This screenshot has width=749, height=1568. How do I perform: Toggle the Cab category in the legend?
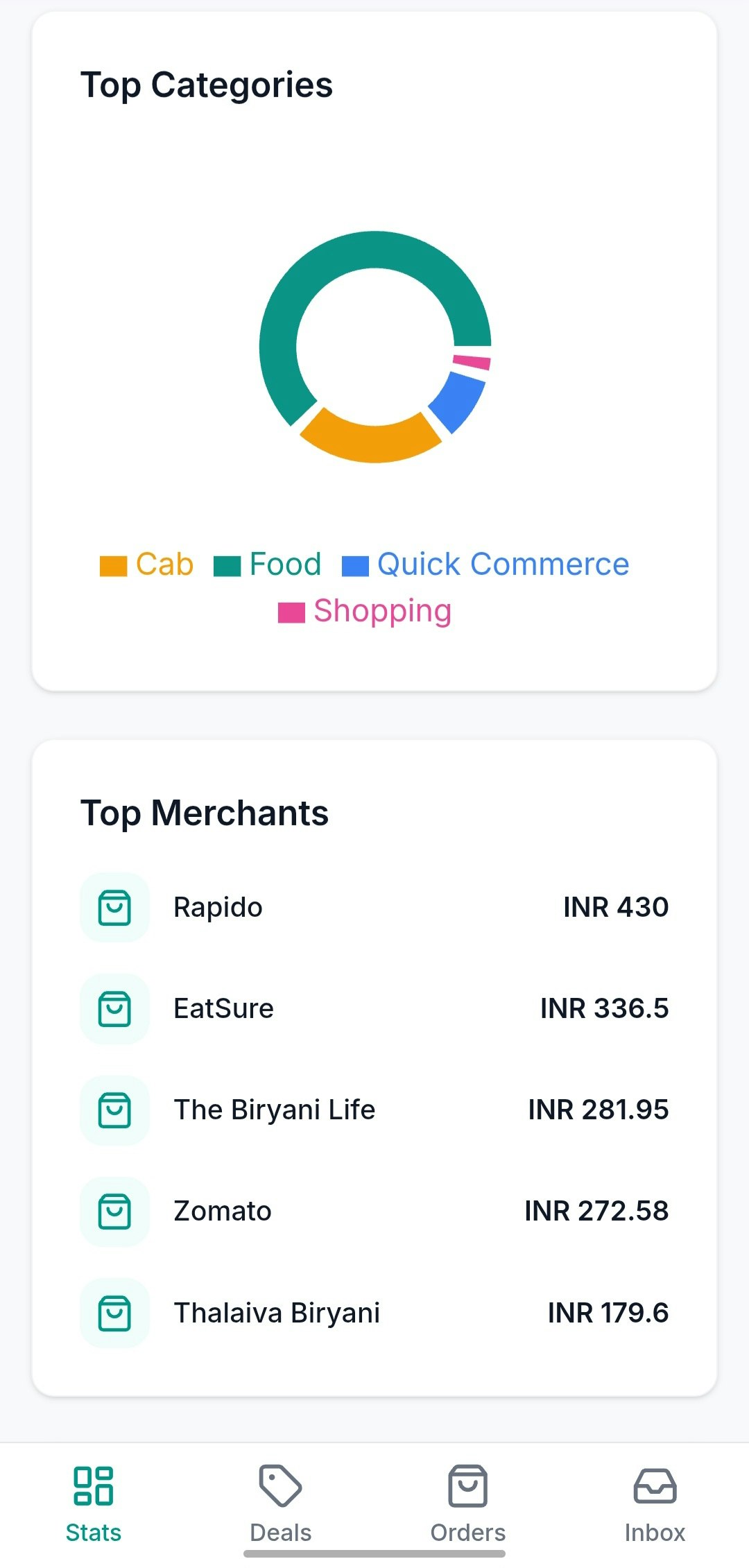click(147, 564)
